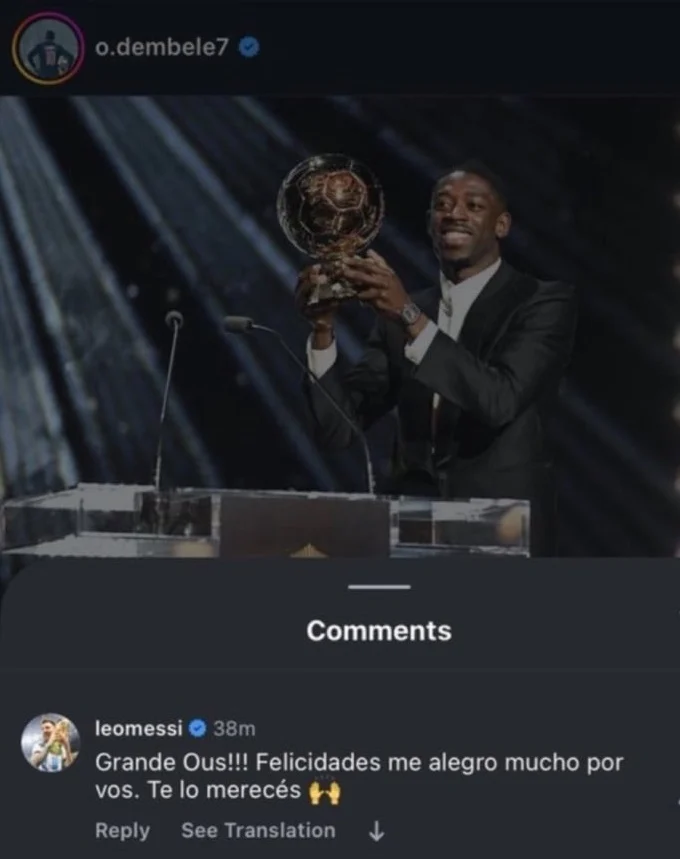Tap the down arrow next to See Translation

pos(376,830)
